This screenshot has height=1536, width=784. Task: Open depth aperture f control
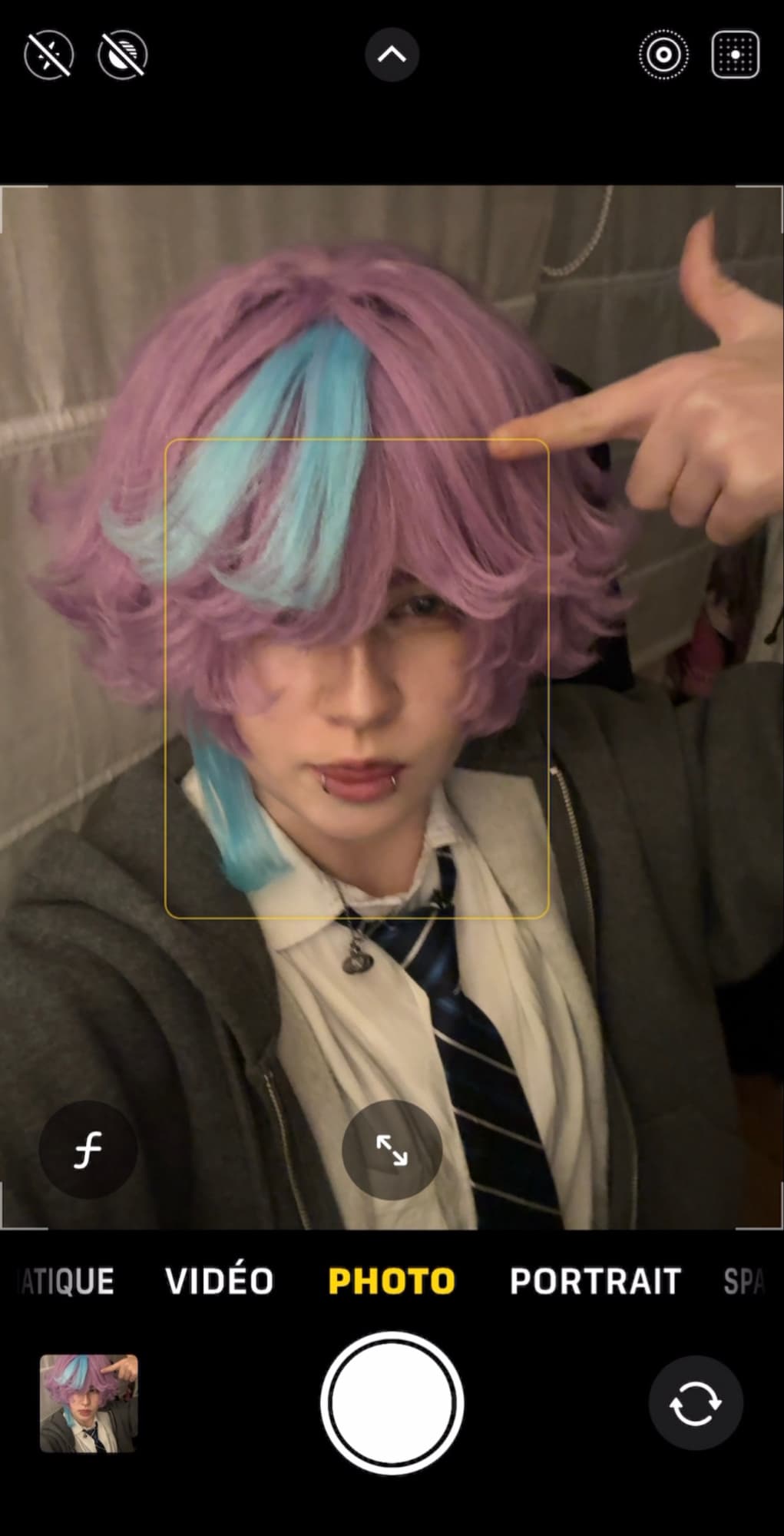pyautogui.click(x=88, y=1150)
